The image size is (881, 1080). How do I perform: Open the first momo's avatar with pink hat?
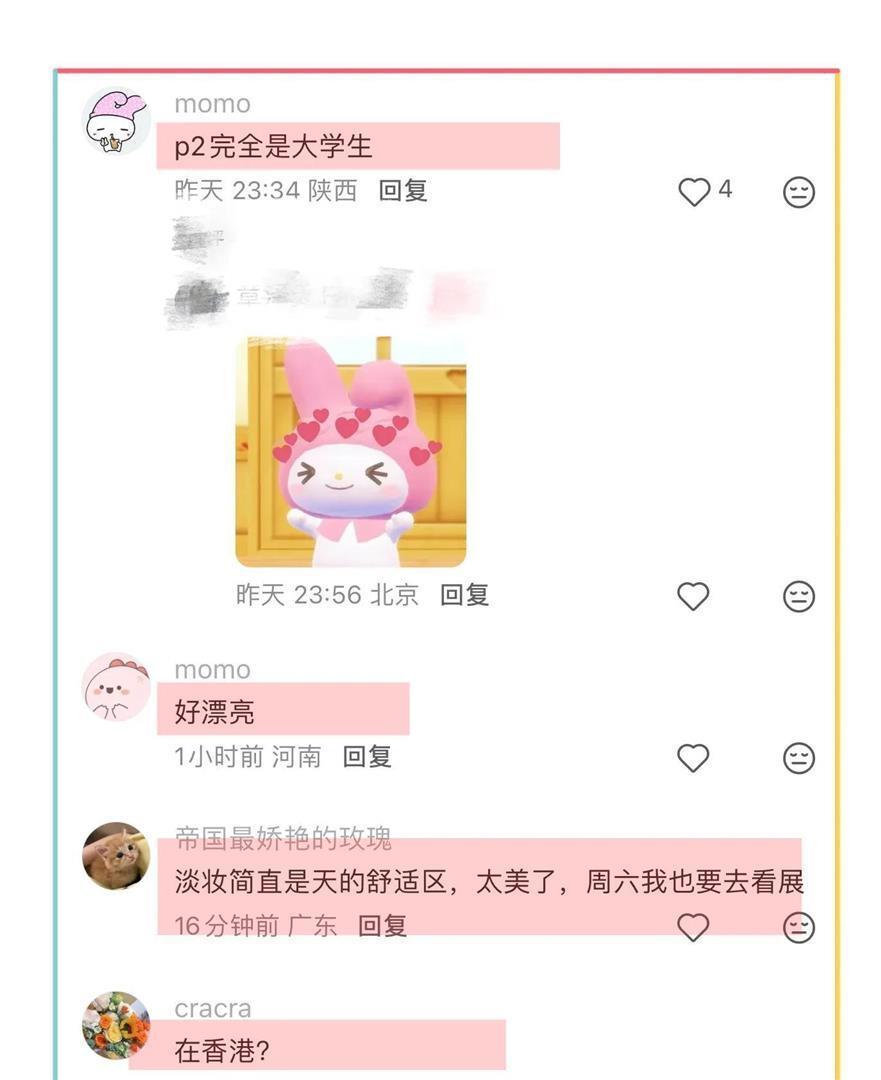[x=116, y=121]
